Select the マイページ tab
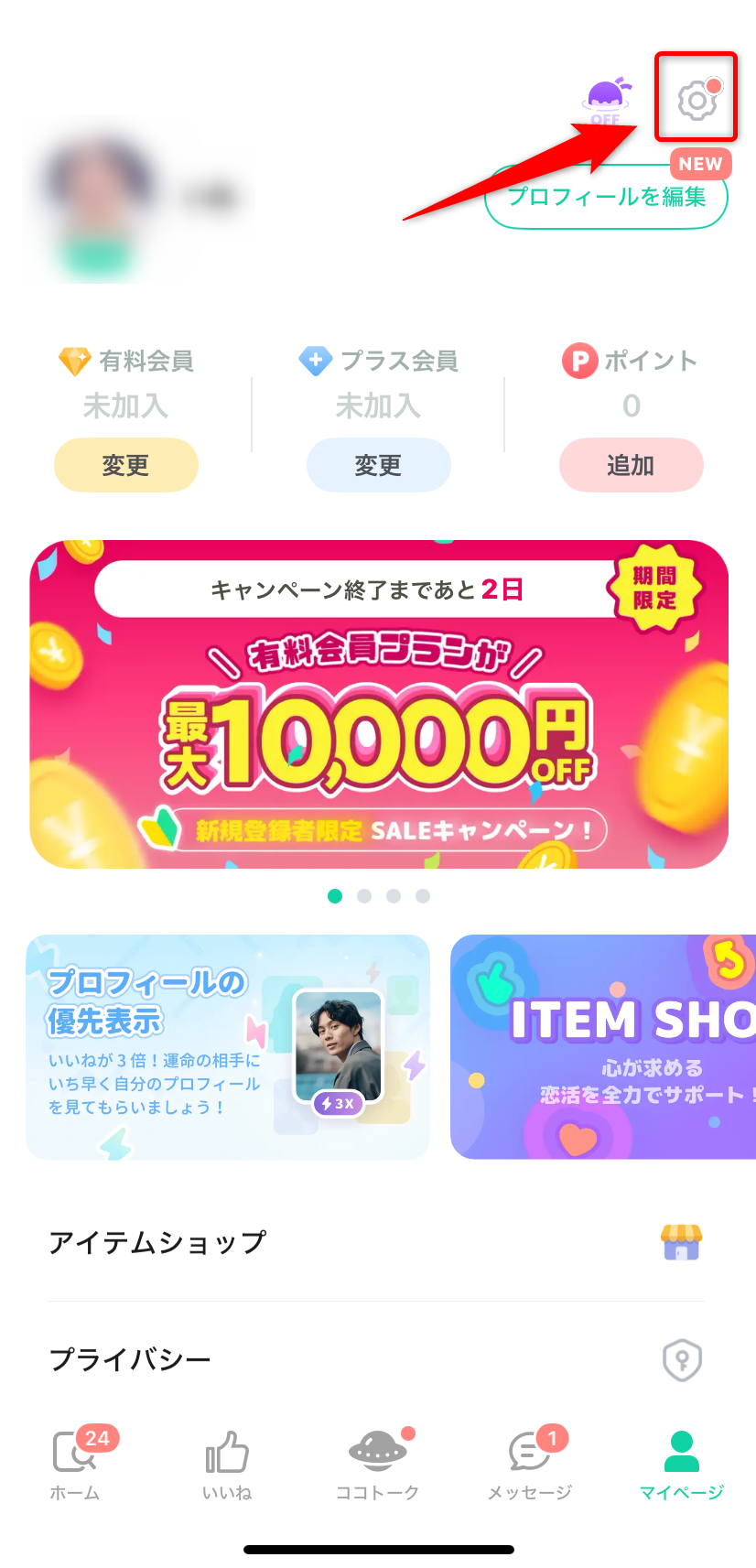The width and height of the screenshot is (756, 1568). click(681, 1465)
